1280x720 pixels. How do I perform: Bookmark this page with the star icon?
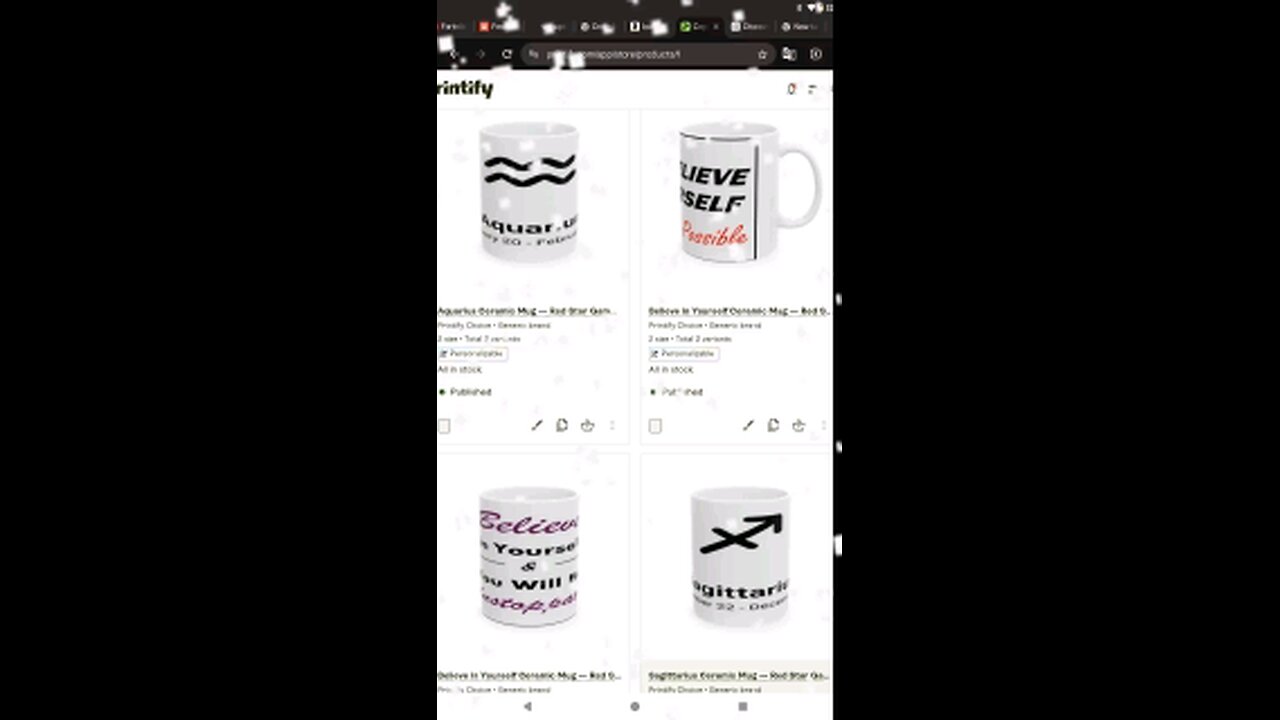click(762, 54)
